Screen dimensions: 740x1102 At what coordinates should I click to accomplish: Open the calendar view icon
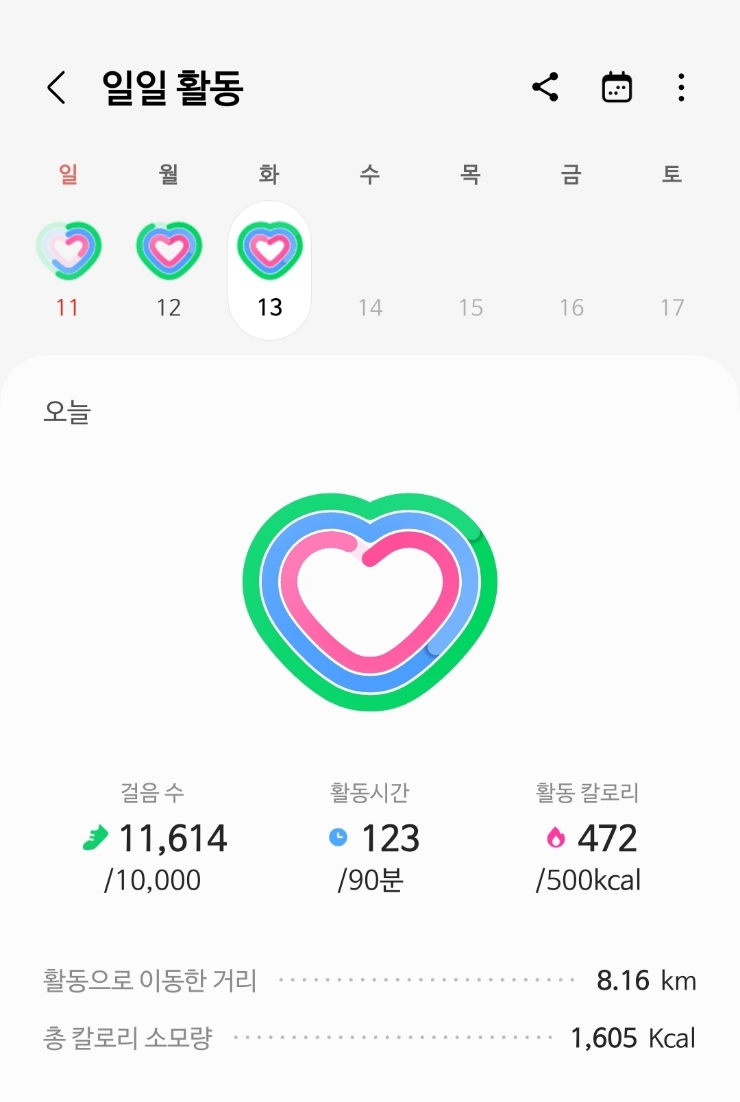click(617, 87)
